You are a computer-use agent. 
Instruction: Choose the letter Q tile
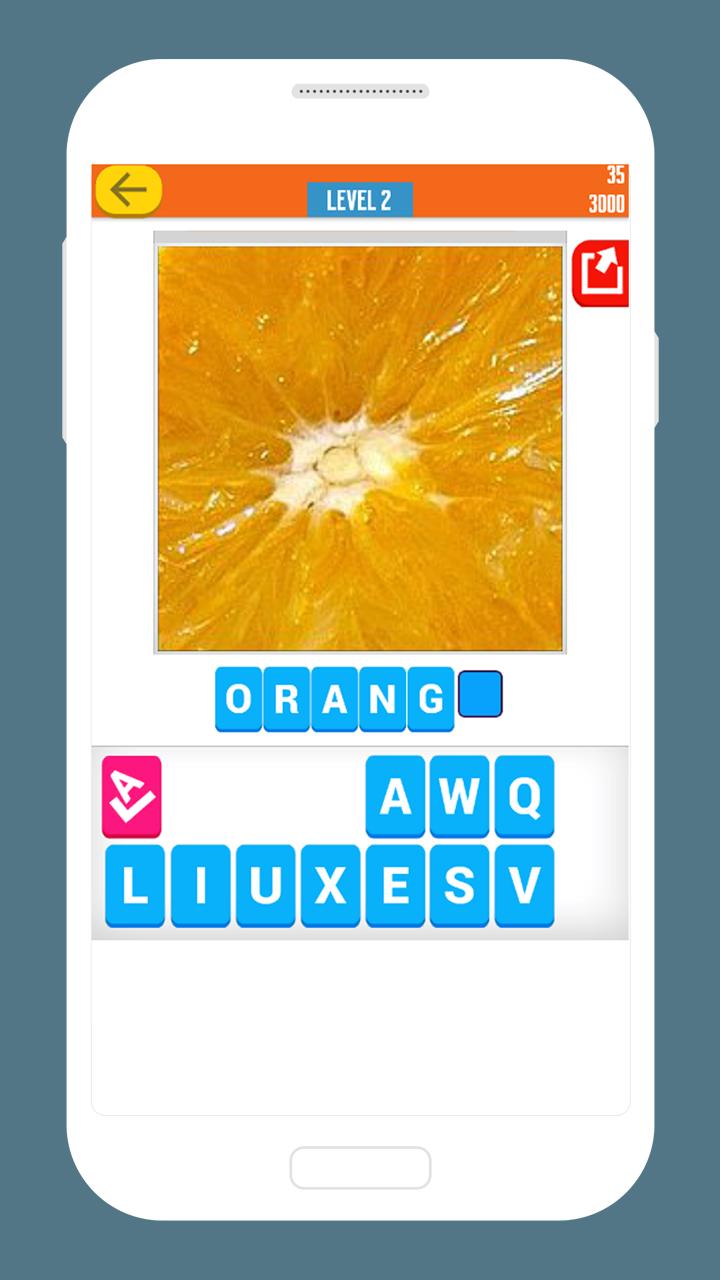(x=524, y=796)
